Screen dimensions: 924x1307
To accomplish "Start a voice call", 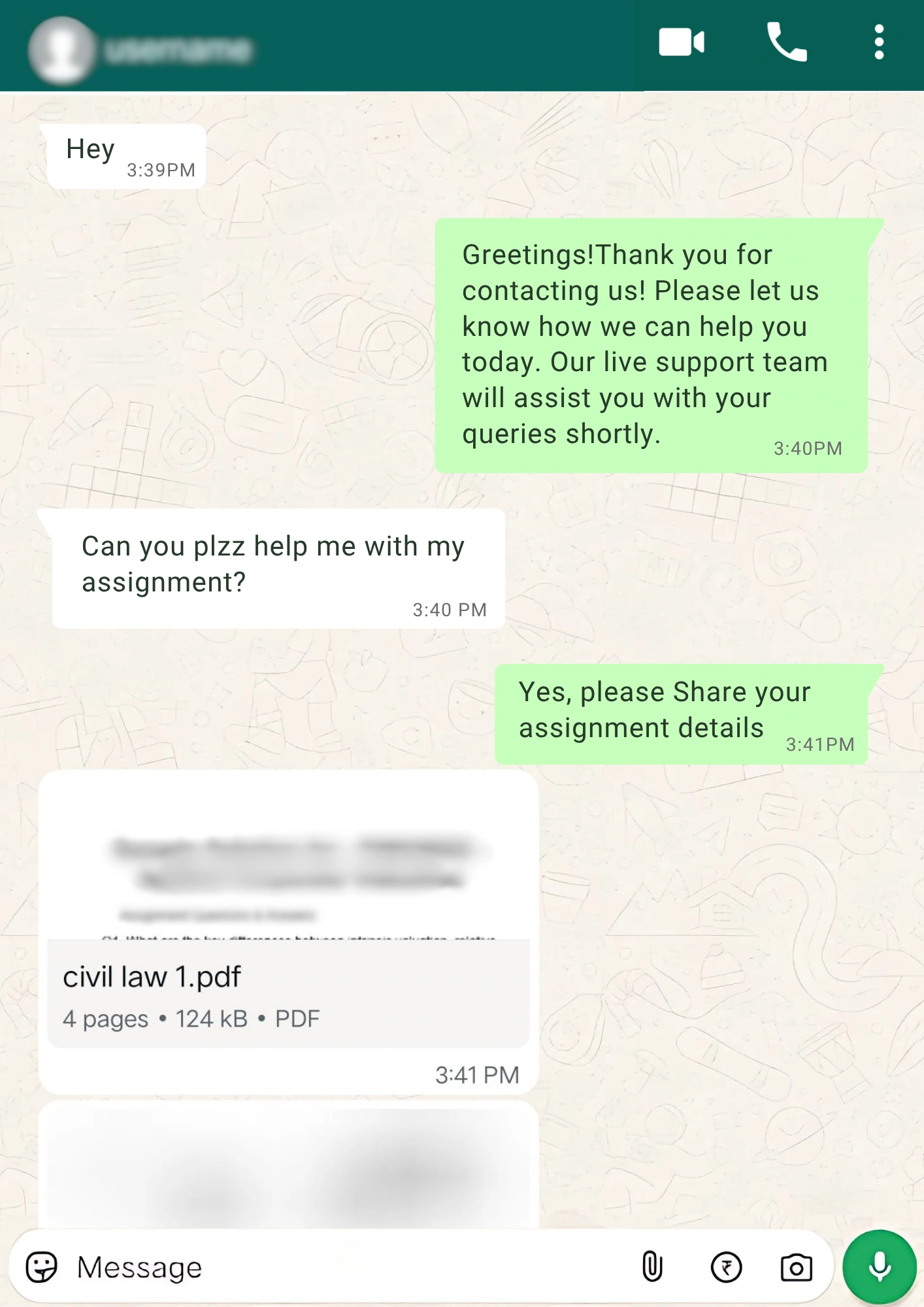I will pos(786,43).
